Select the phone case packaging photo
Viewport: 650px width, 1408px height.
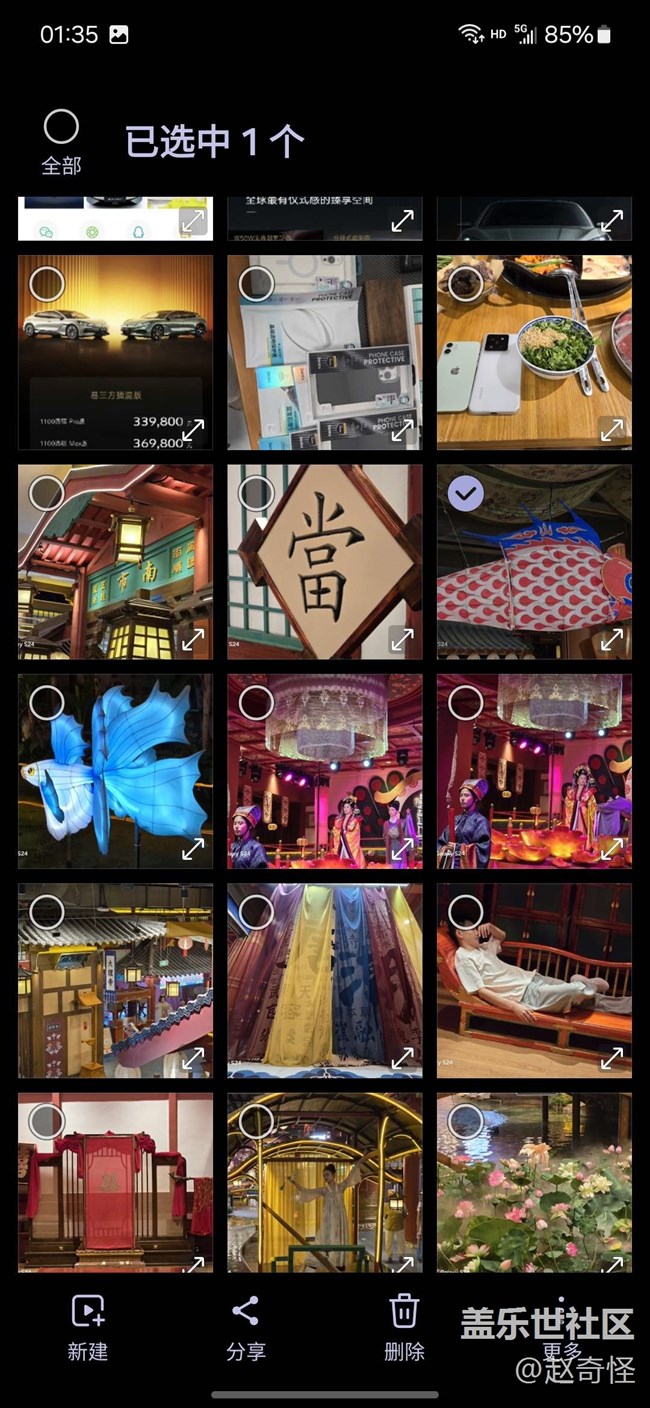257,284
